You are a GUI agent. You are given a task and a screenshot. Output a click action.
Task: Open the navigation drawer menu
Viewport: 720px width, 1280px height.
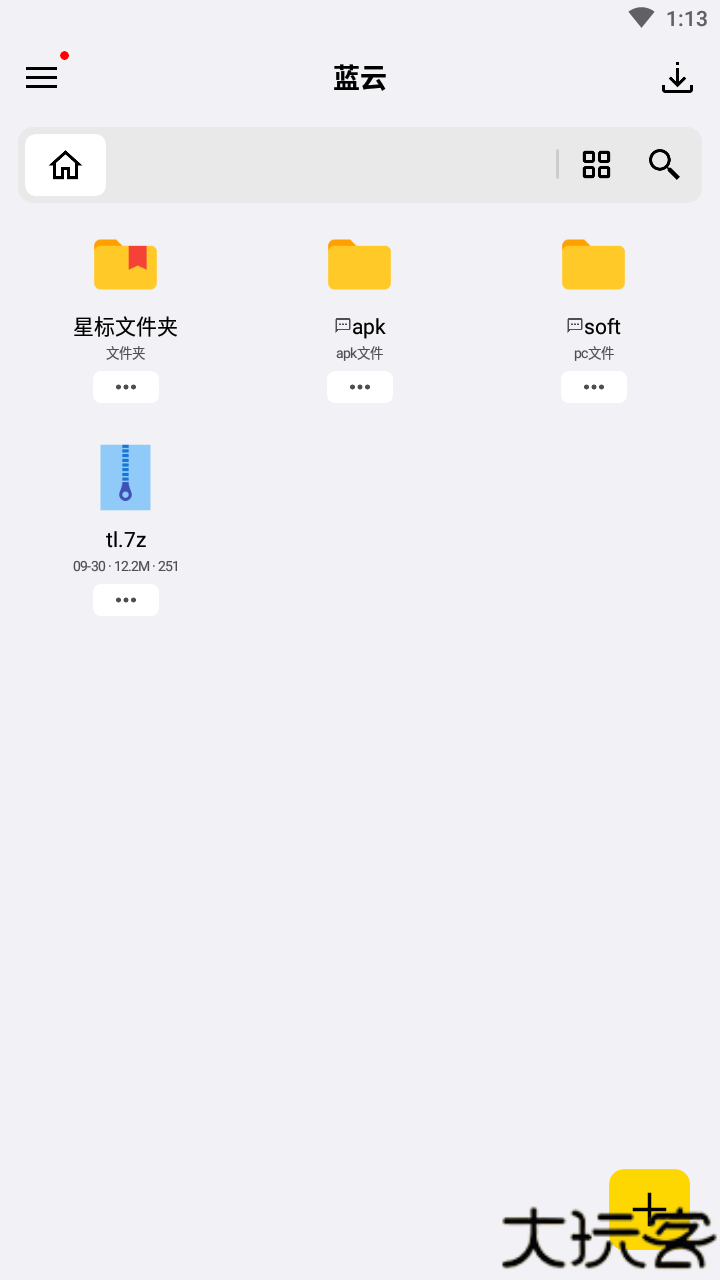(41, 77)
